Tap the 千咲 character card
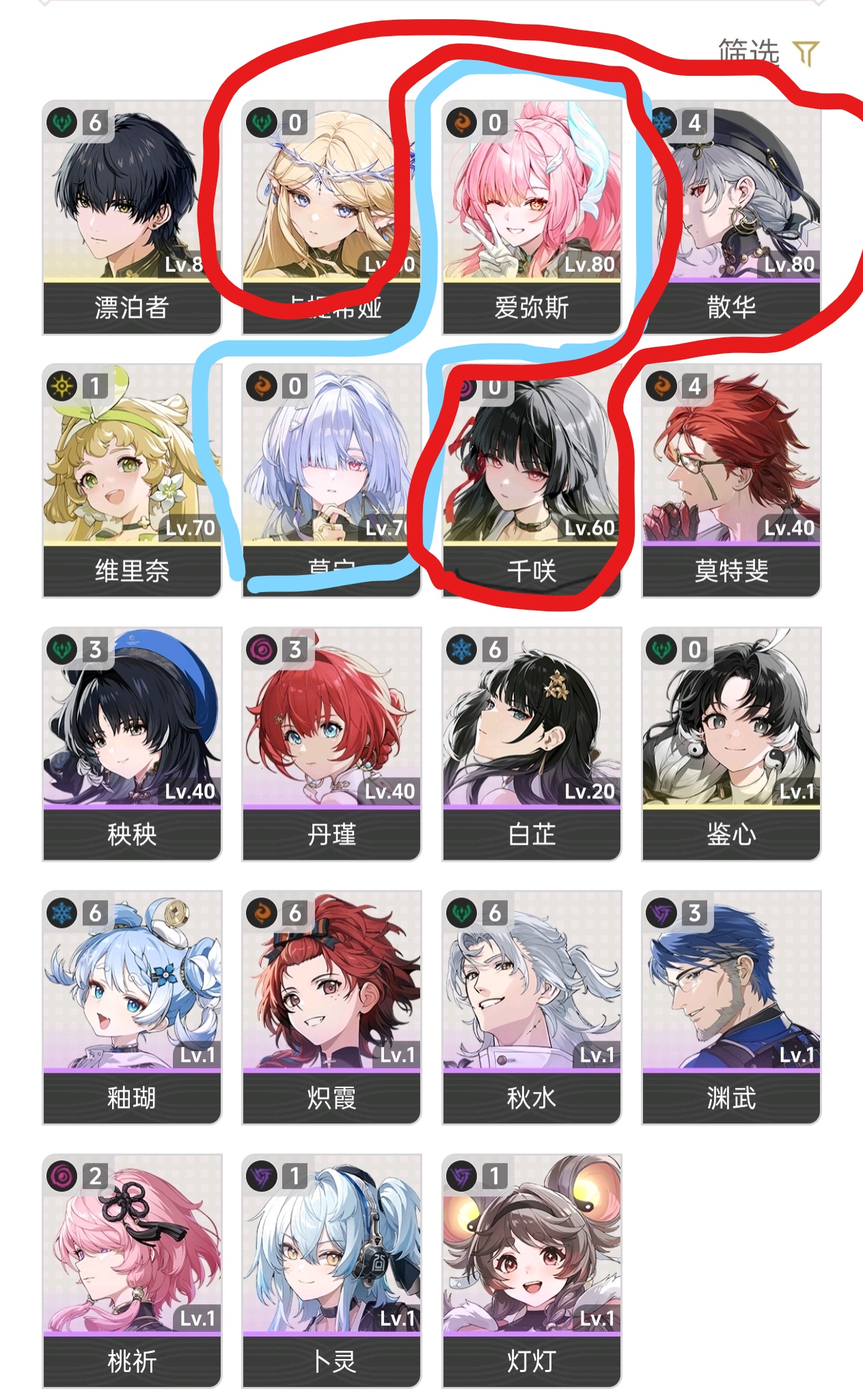 [532, 481]
